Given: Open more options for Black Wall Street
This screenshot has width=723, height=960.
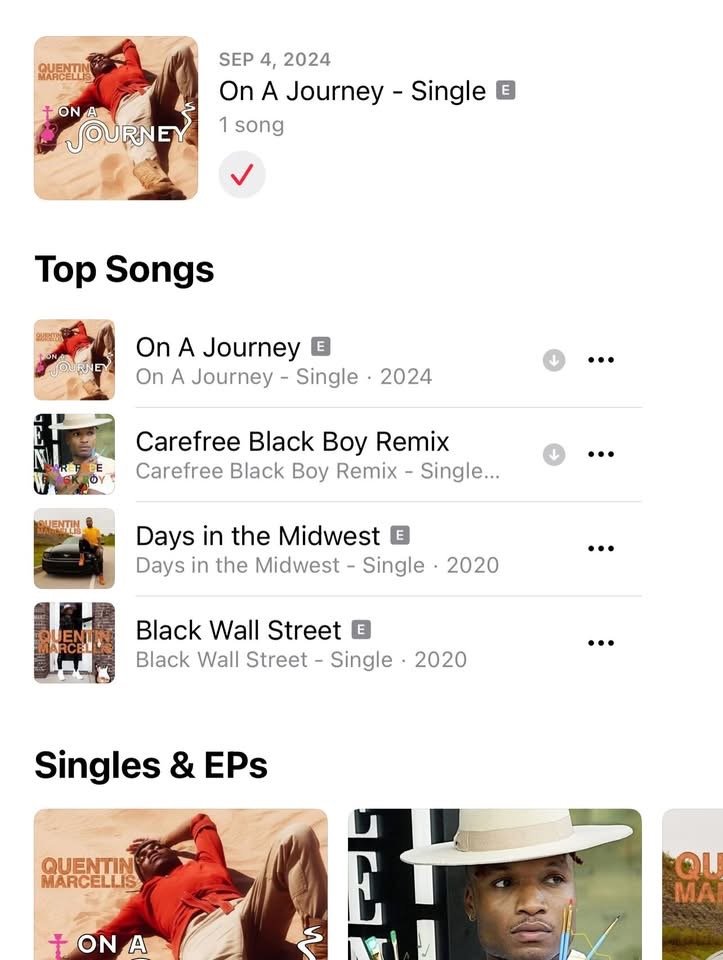Looking at the screenshot, I should point(600,642).
